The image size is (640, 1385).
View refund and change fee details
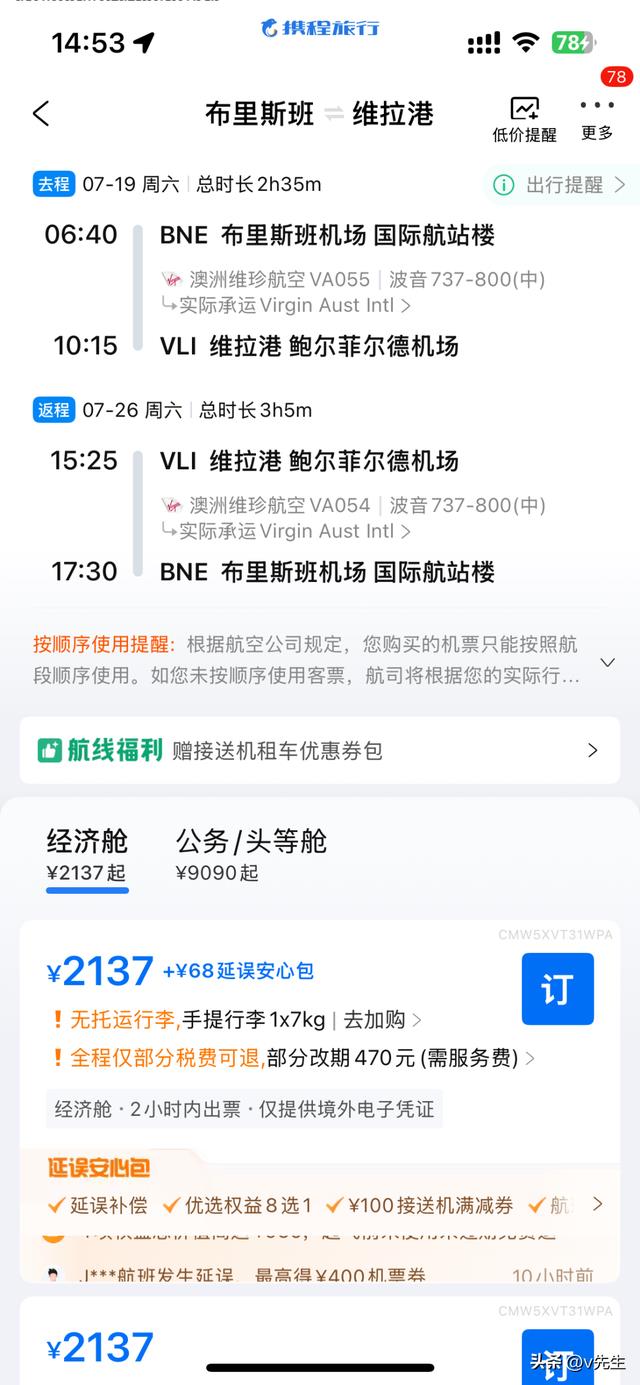tap(300, 1058)
